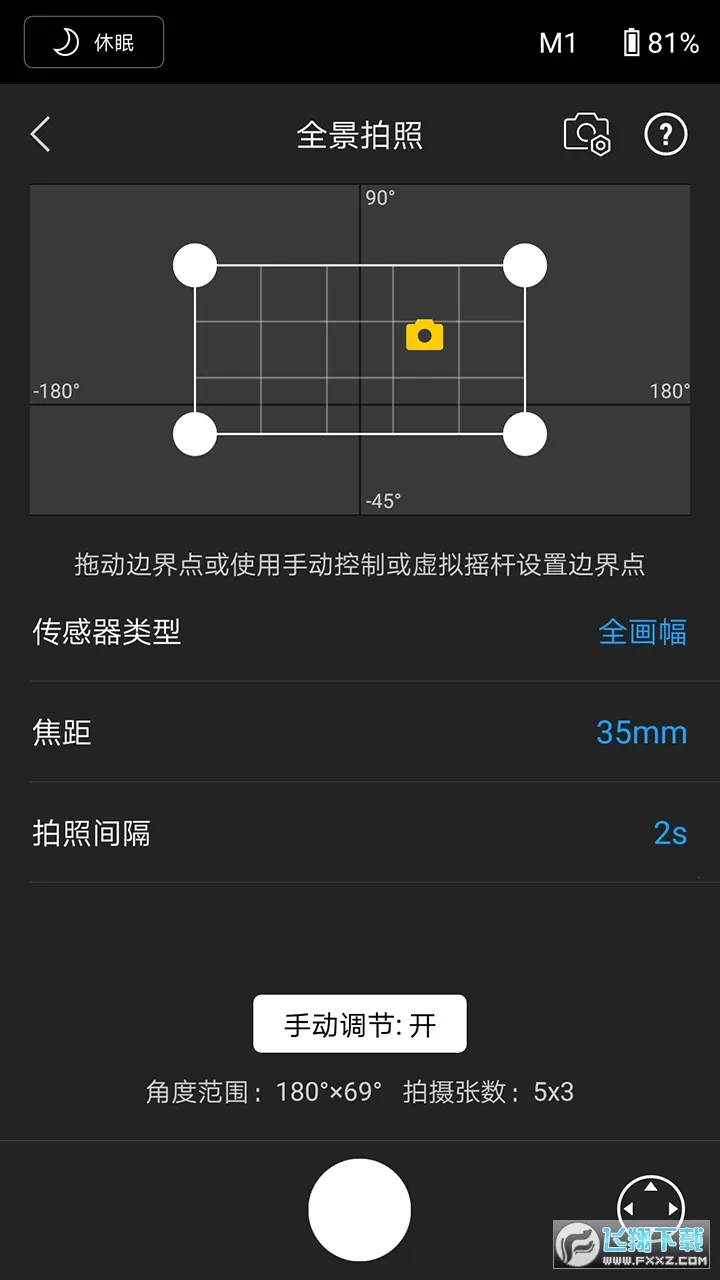Screen dimensions: 720x1280
Task: Click the back arrow to leave 全景拍照
Action: pyautogui.click(x=40, y=133)
